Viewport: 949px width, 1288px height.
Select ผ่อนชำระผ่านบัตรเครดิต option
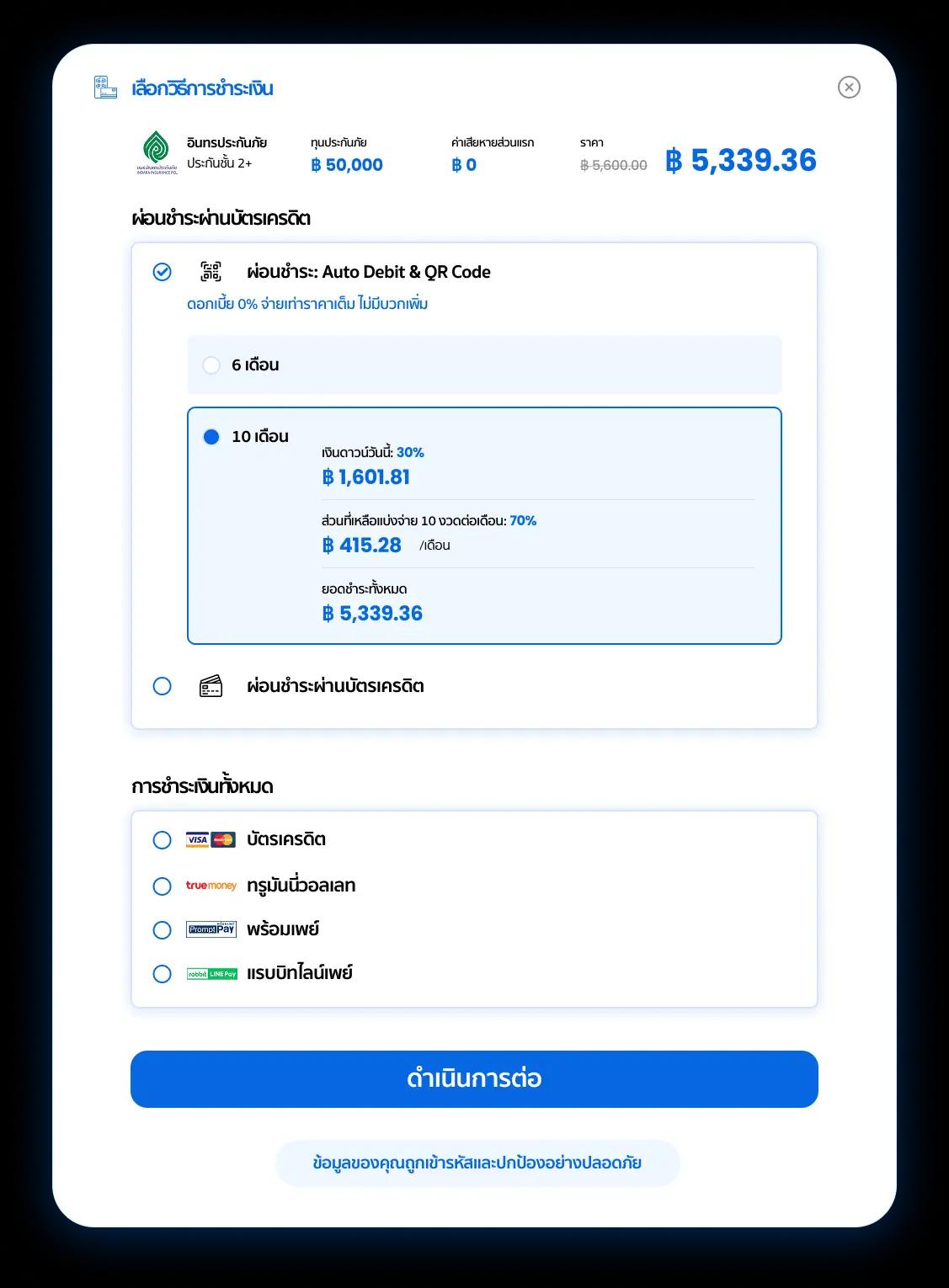162,686
